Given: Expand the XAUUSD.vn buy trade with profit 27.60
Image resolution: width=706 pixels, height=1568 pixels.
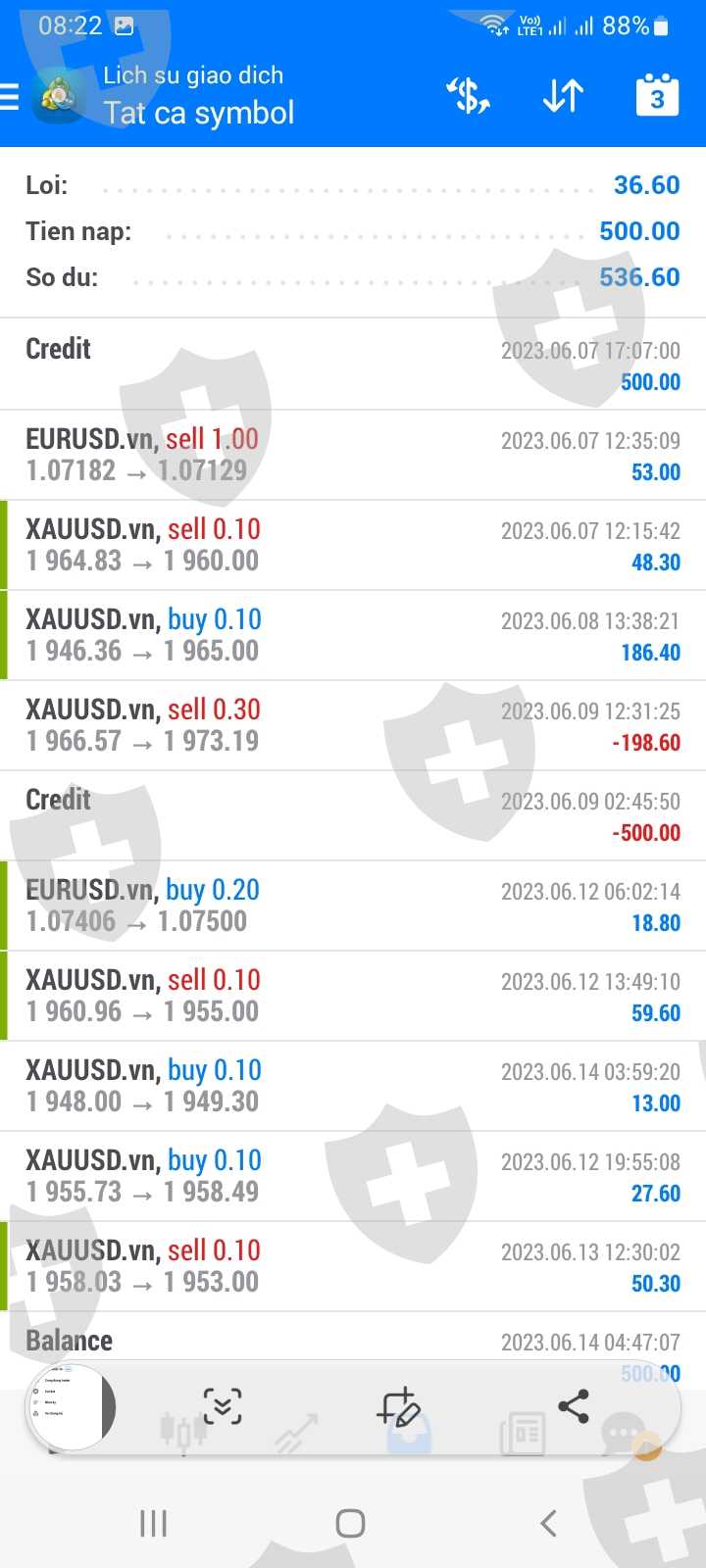Looking at the screenshot, I should 353,1177.
